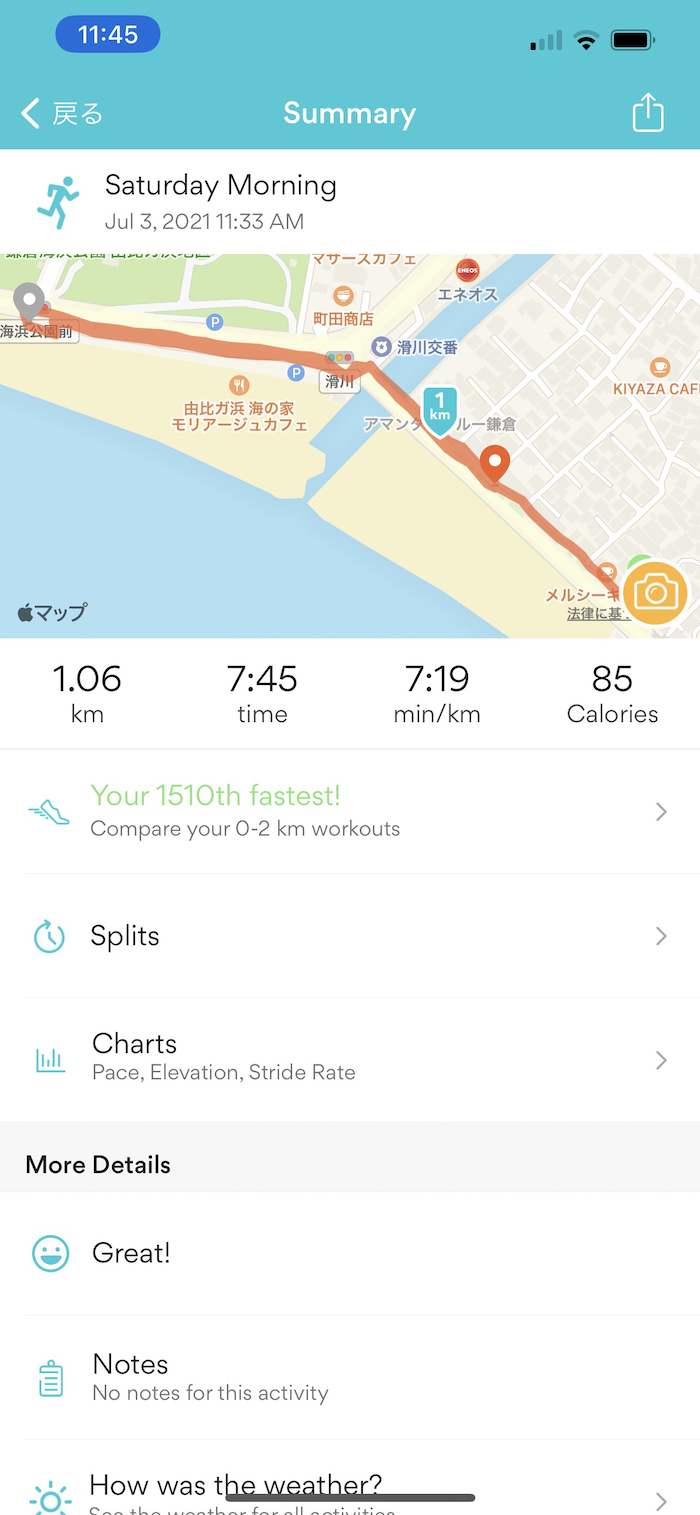The height and width of the screenshot is (1515, 700).
Task: View Charts for pace and elevation
Action: tap(348, 1059)
